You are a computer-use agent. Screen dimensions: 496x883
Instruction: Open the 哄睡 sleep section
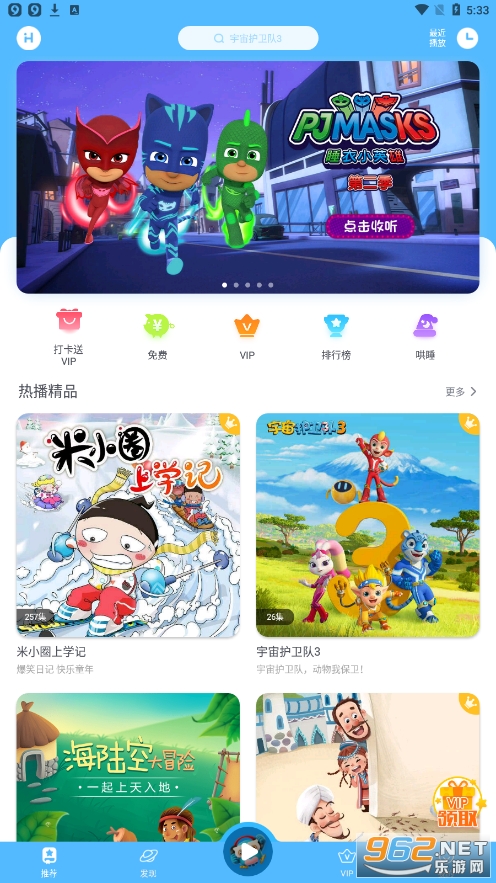[425, 337]
